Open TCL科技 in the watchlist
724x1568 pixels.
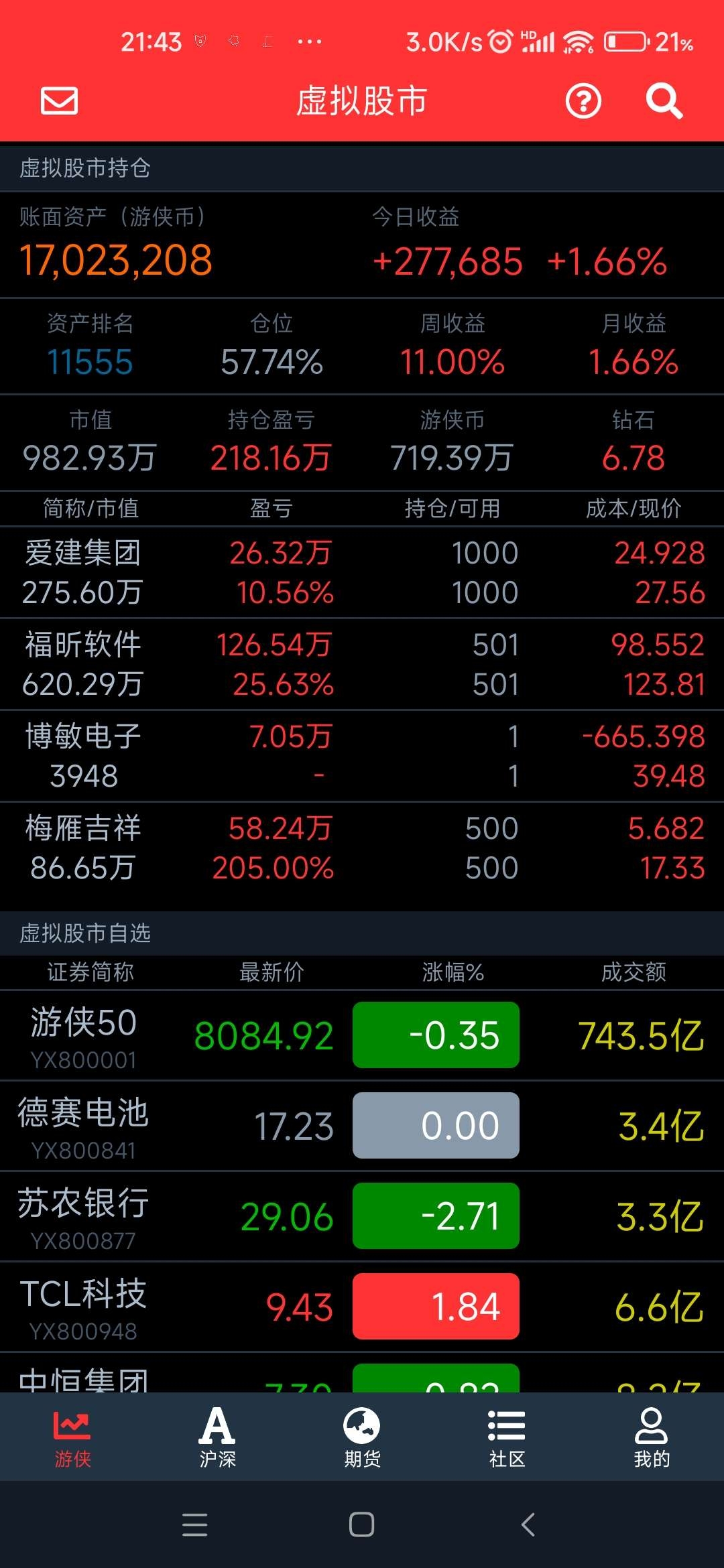(x=362, y=1307)
